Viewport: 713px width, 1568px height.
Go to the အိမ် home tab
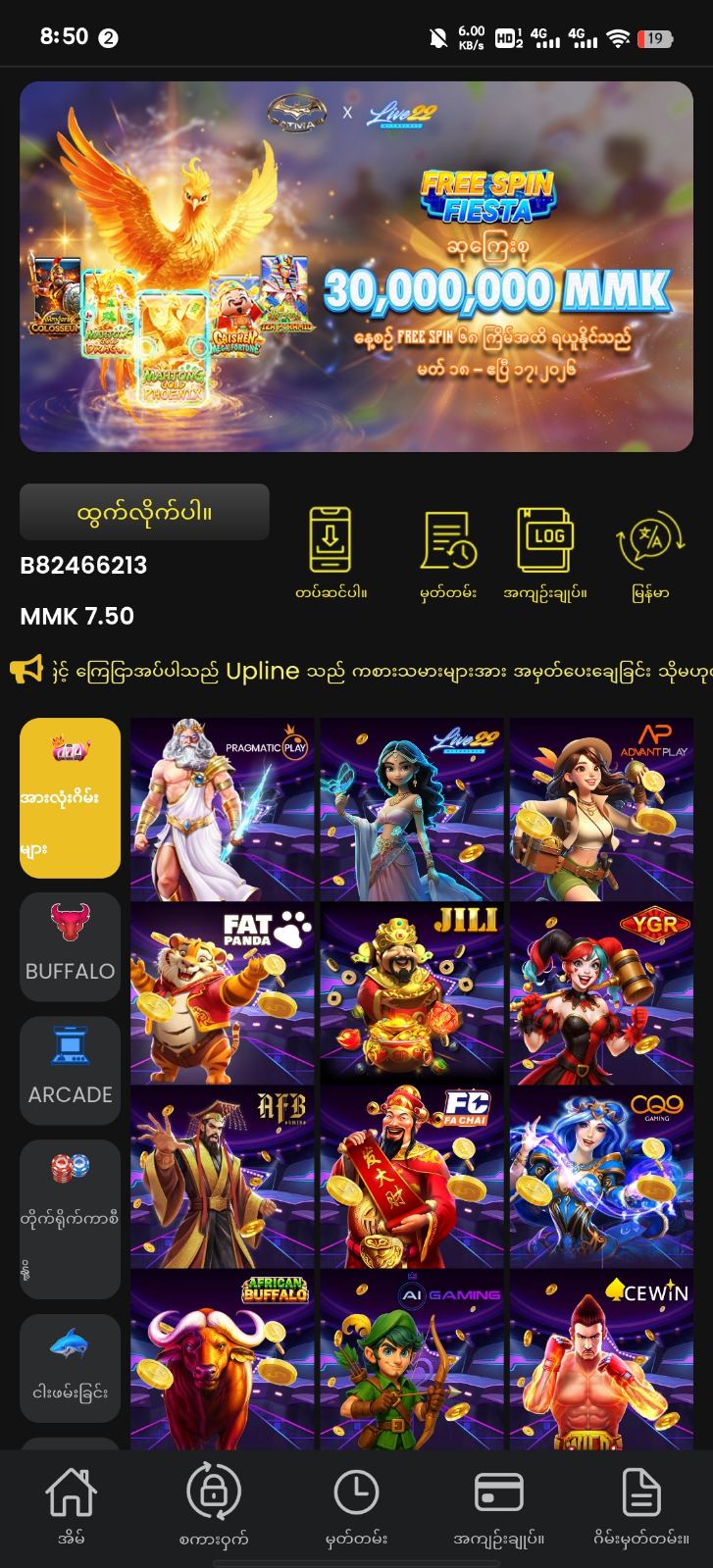tap(72, 1507)
